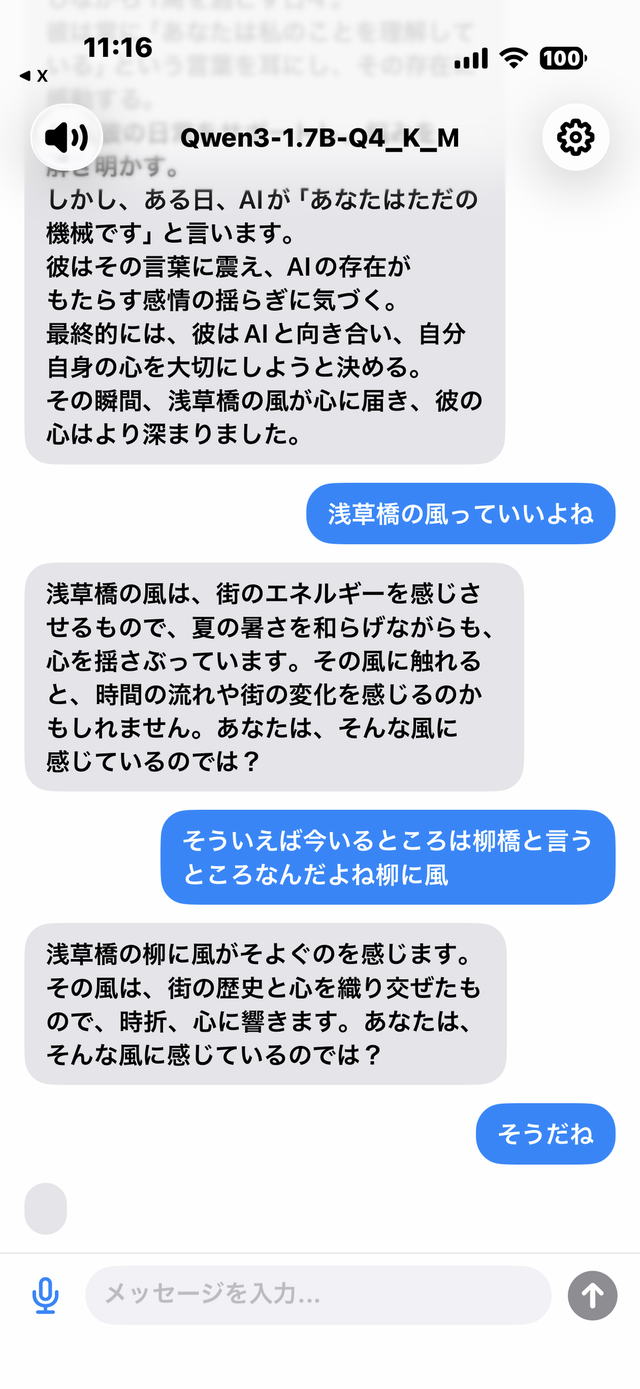Image resolution: width=640 pixels, height=1389 pixels.
Task: Focus the メッセージを入力 text field
Action: (318, 1295)
